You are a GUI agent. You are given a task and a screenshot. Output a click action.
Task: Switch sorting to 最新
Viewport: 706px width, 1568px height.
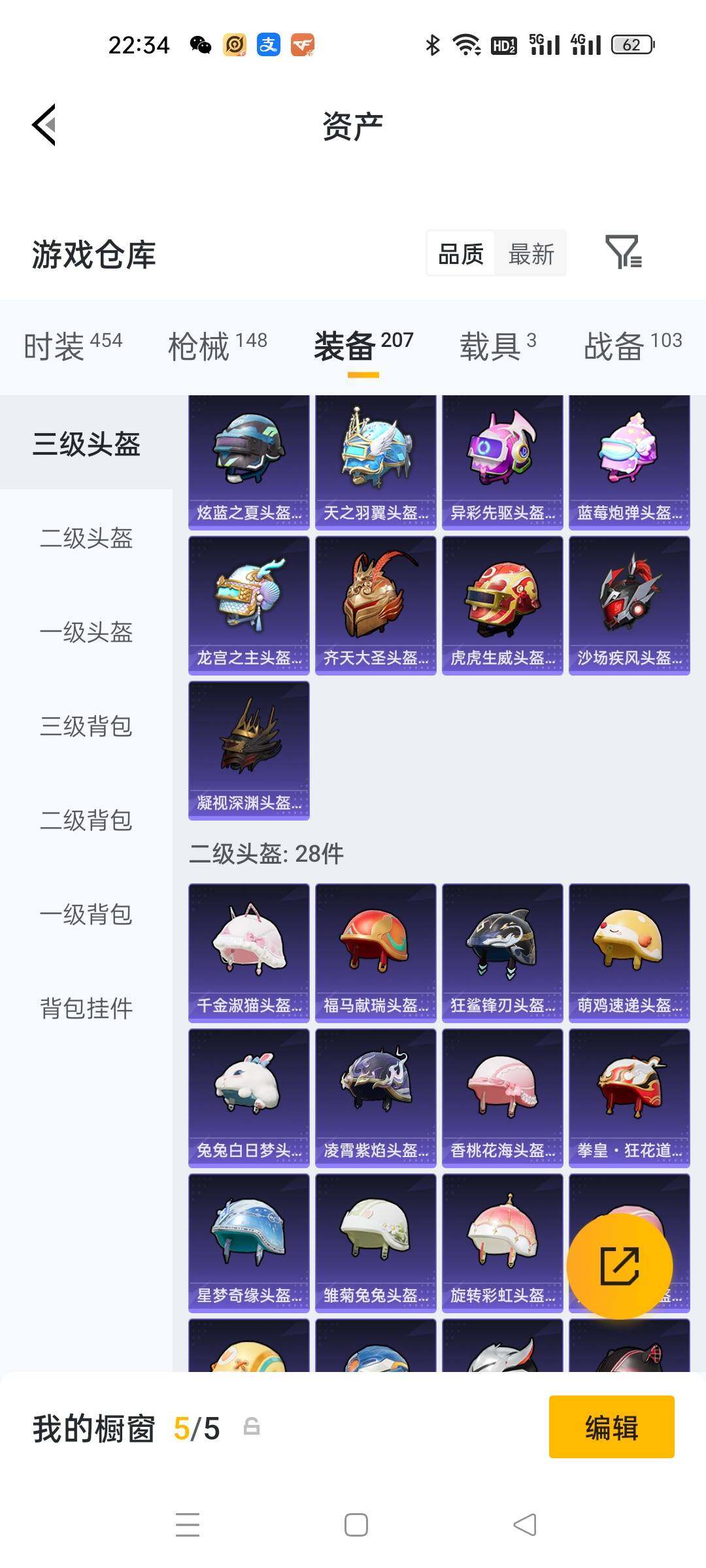tap(531, 253)
